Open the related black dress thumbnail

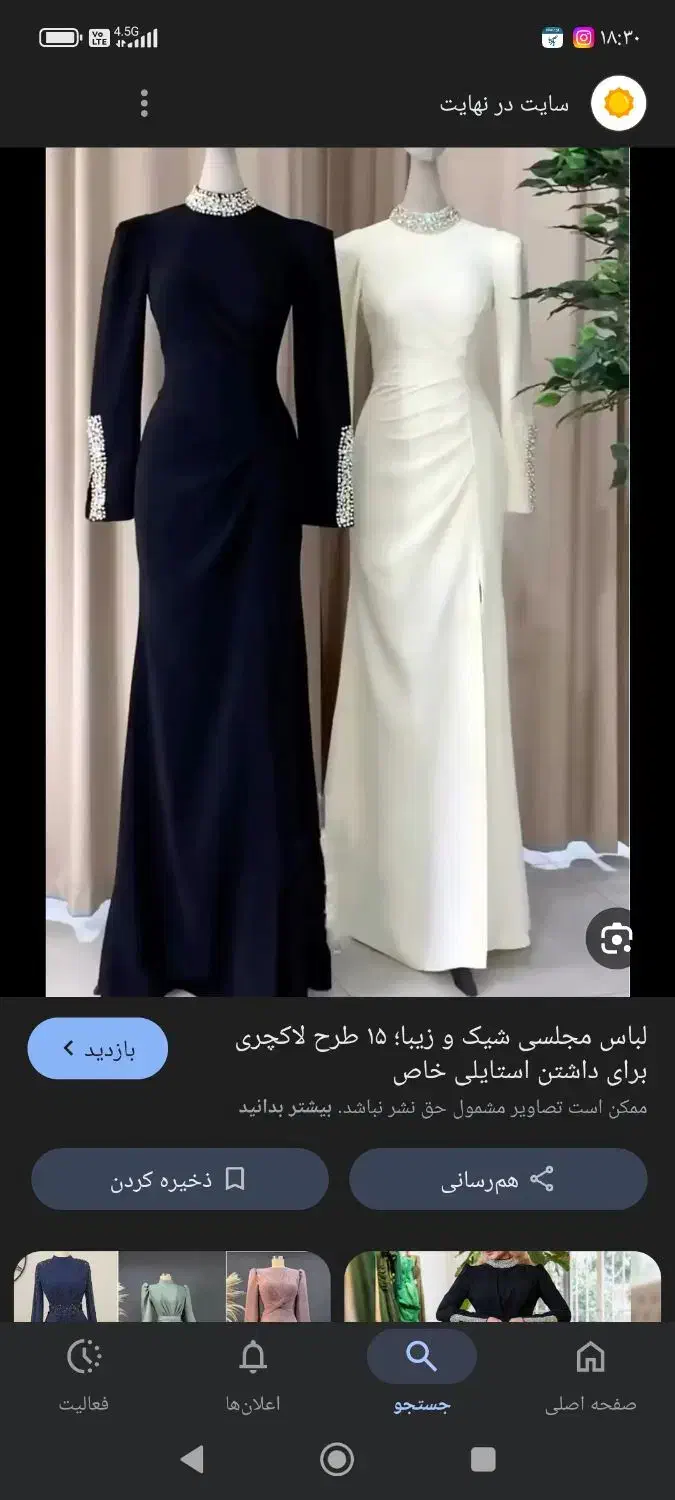click(502, 1287)
